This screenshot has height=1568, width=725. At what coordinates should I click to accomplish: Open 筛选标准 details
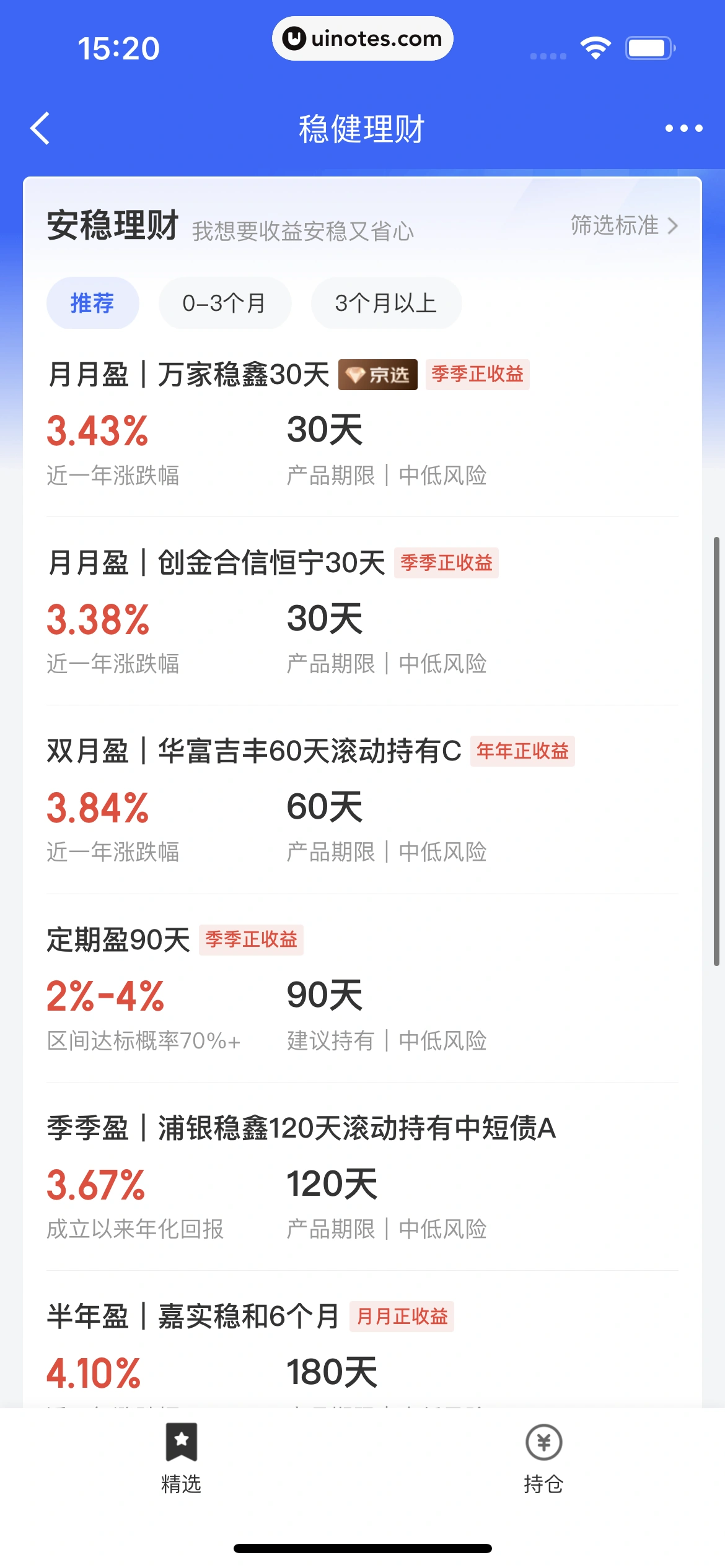click(623, 225)
